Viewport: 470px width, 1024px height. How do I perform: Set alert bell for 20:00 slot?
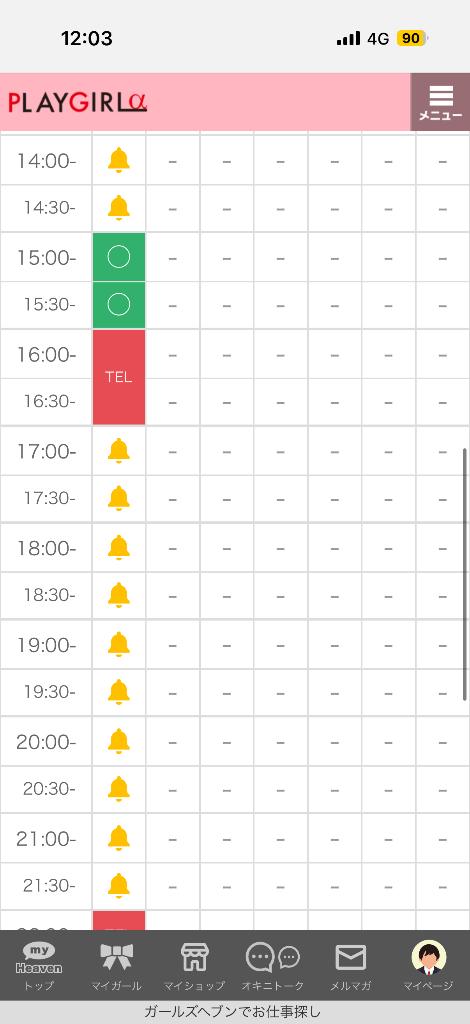pos(119,741)
